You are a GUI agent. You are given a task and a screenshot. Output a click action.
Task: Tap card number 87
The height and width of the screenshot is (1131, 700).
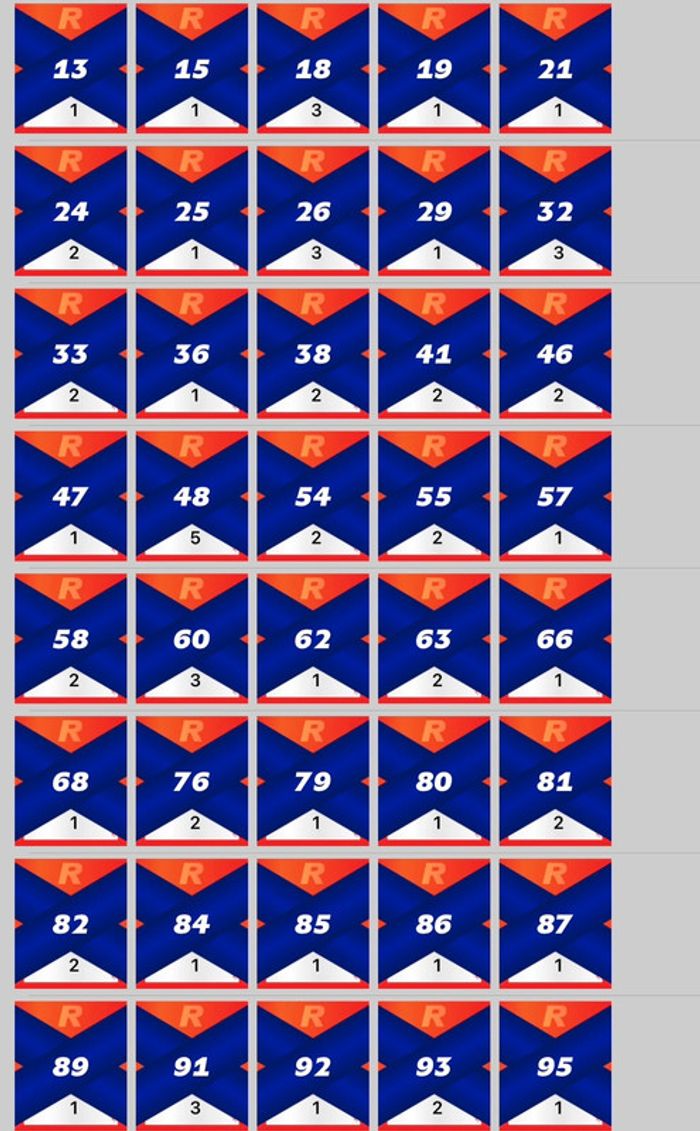pyautogui.click(x=555, y=924)
